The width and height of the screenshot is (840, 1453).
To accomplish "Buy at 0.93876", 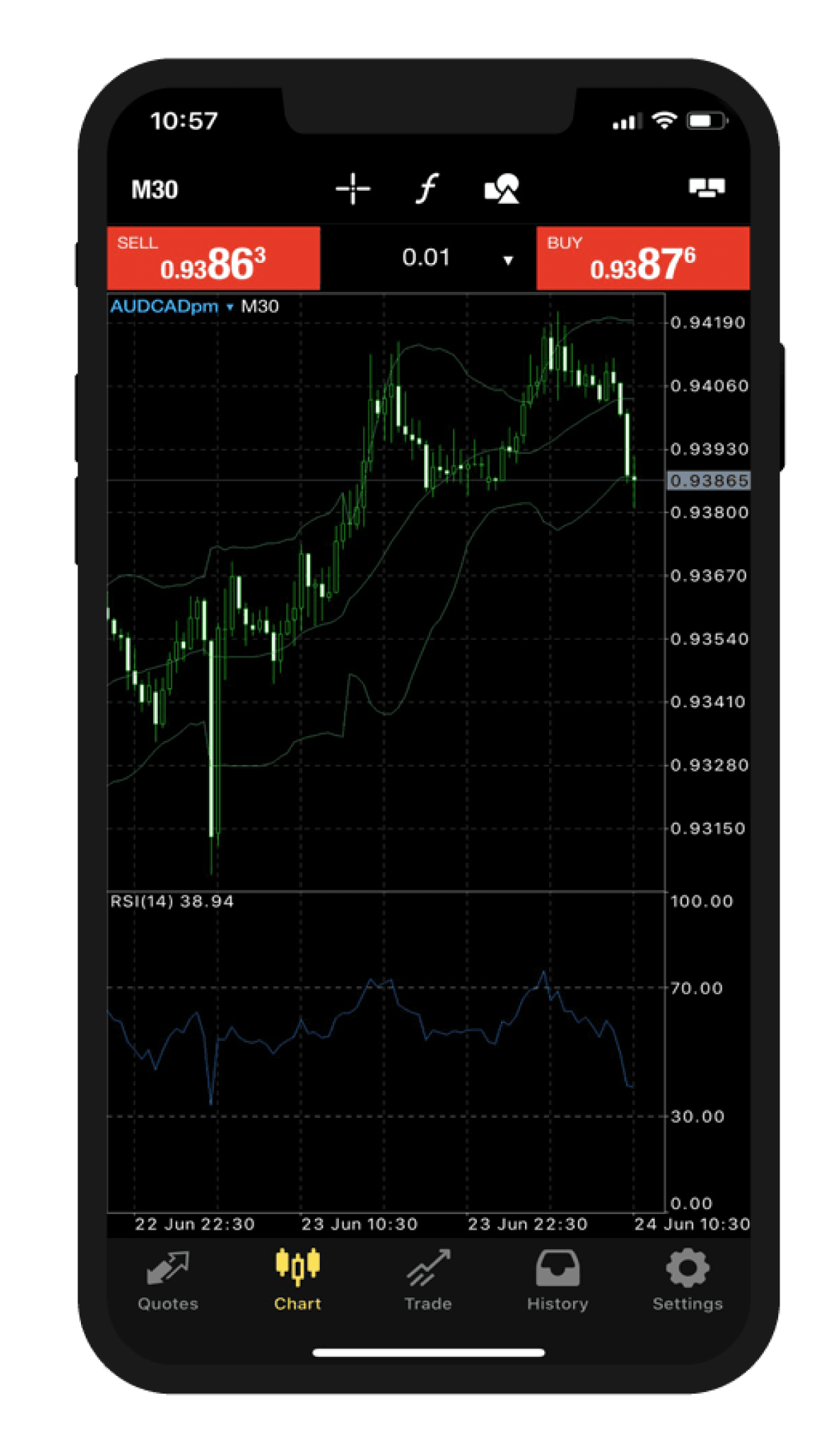I will 642,259.
